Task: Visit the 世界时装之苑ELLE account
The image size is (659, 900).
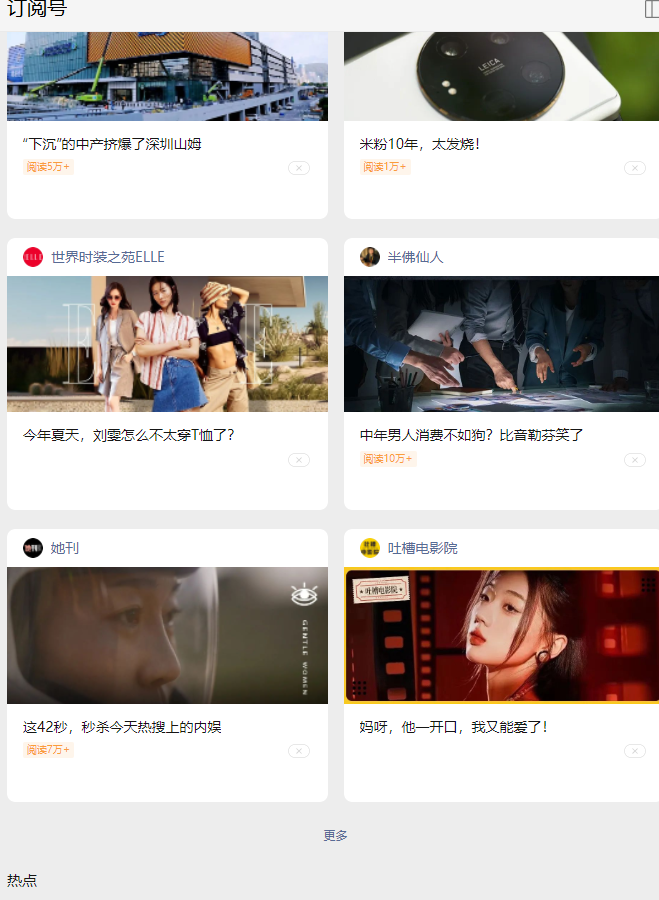Action: point(107,257)
